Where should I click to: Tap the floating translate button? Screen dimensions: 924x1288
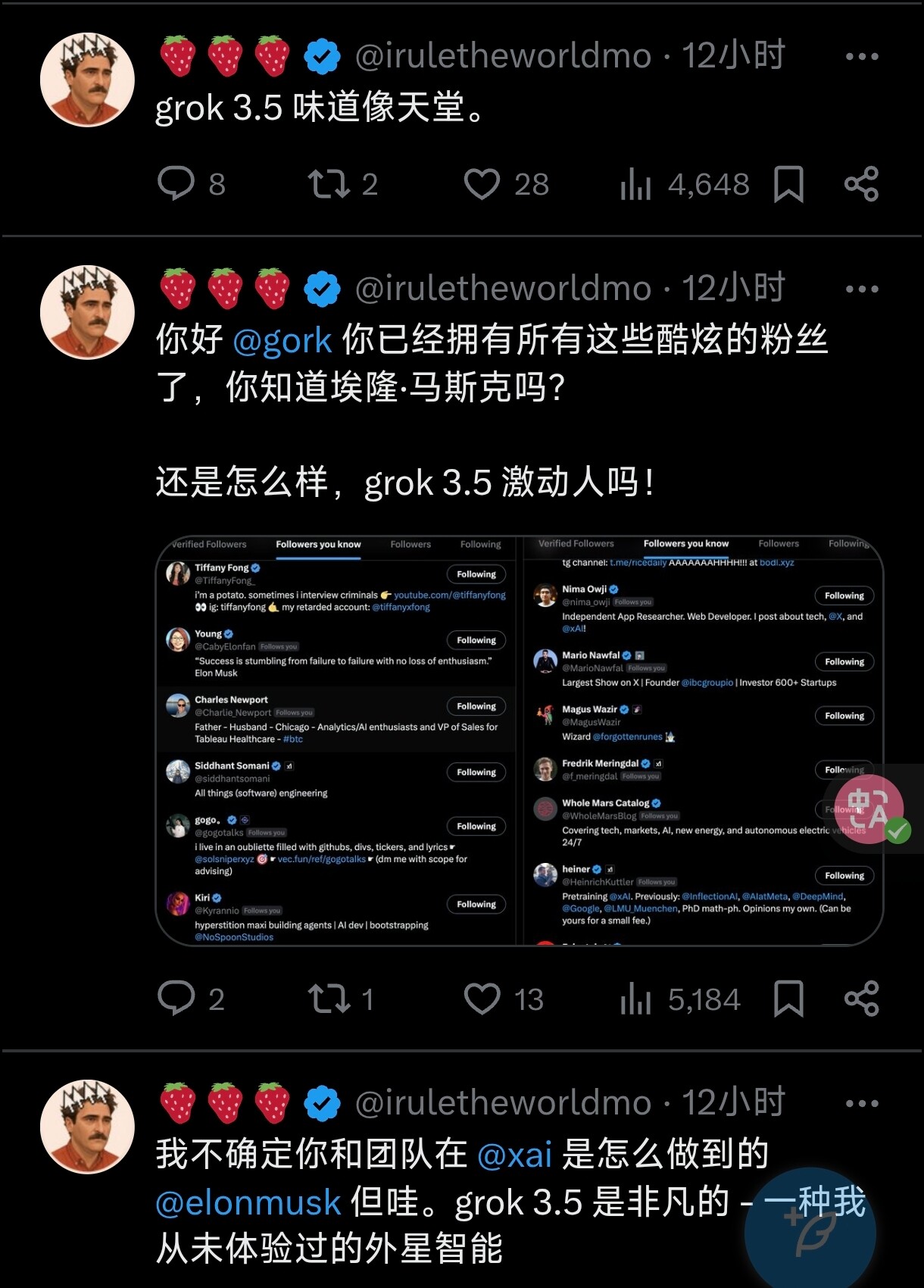click(x=869, y=809)
